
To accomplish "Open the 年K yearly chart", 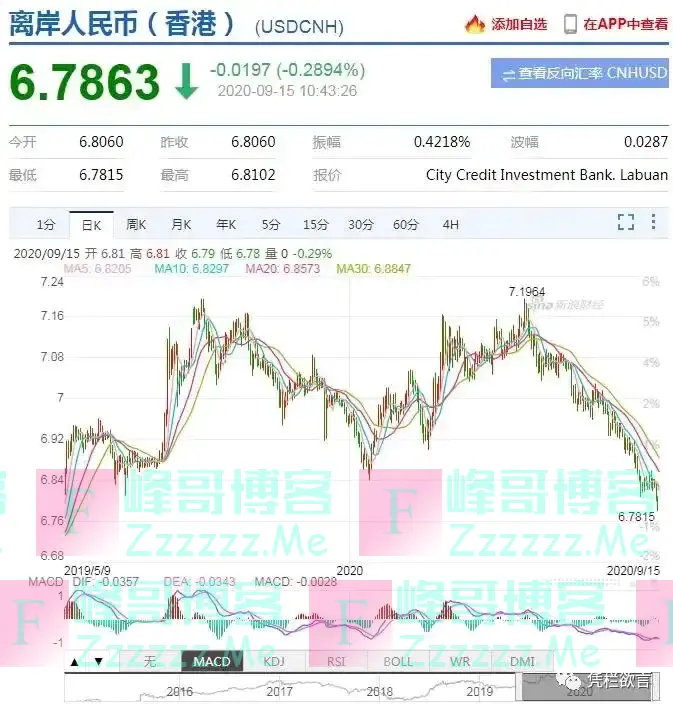I will click(x=226, y=225).
